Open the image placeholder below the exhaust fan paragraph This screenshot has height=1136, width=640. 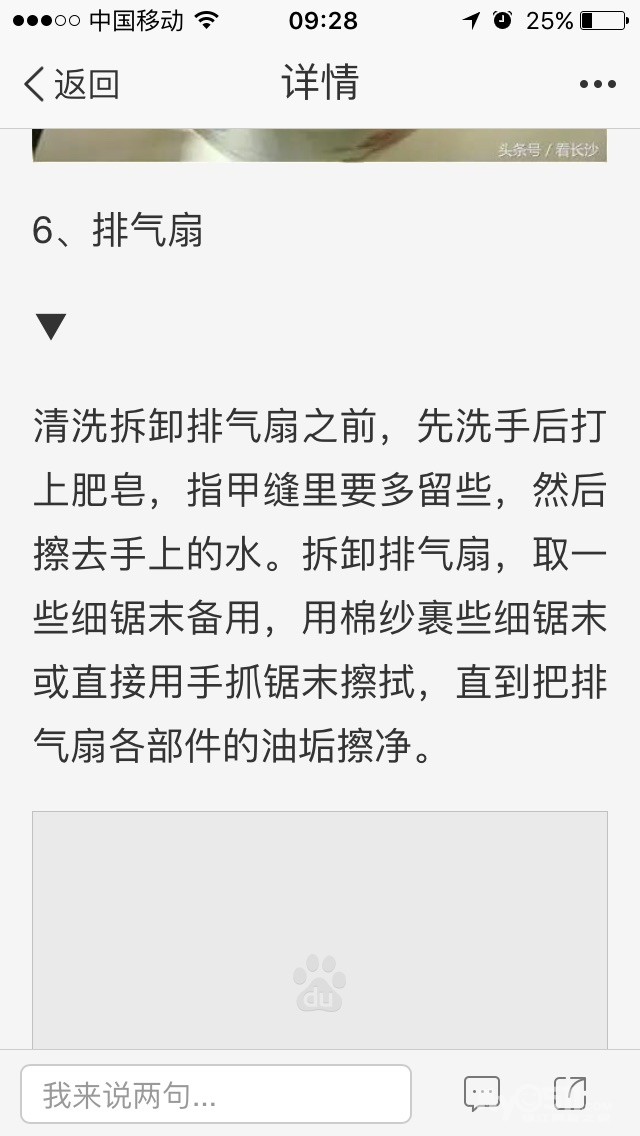click(x=320, y=930)
